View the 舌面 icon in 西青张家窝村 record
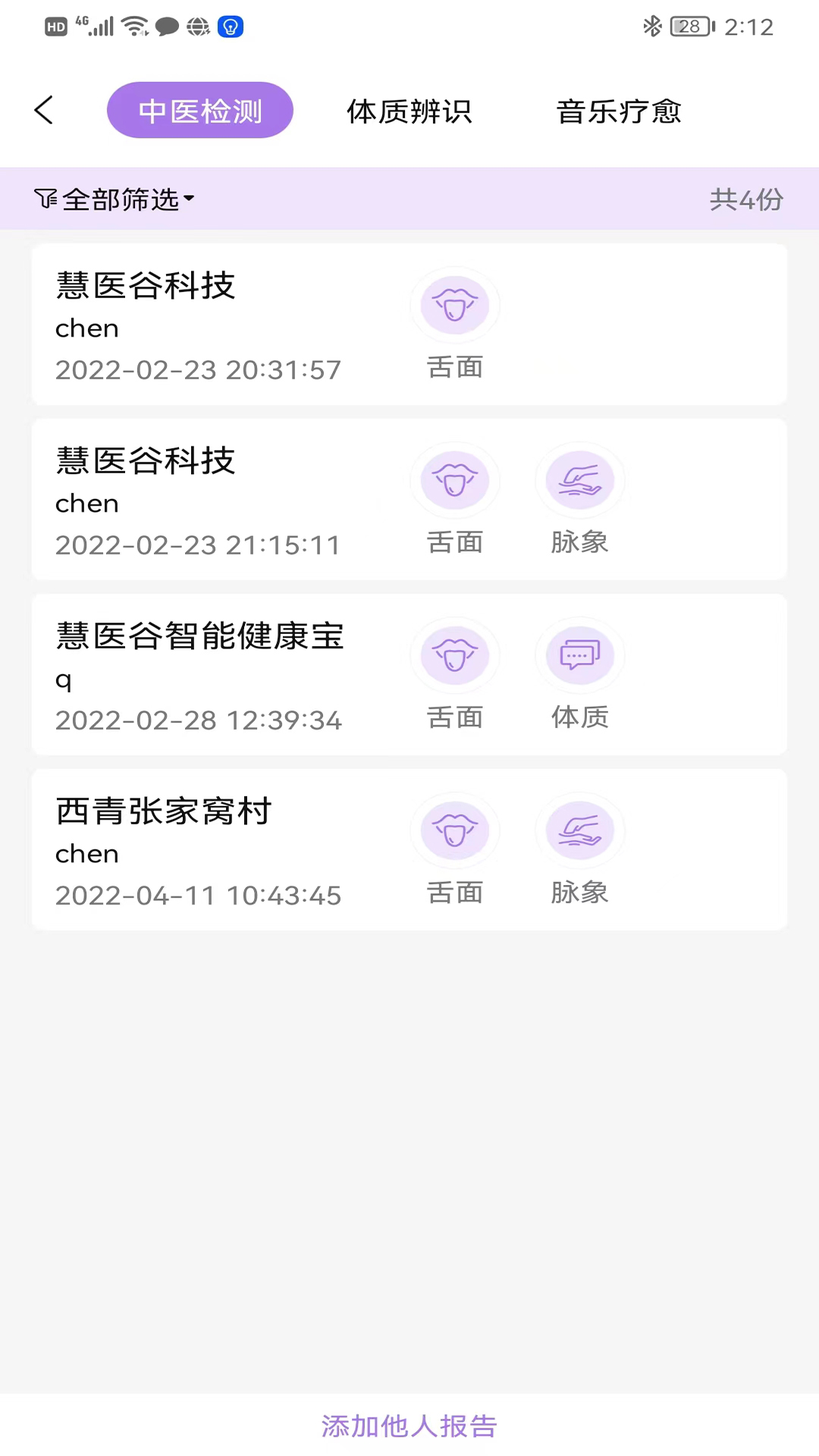 455,830
